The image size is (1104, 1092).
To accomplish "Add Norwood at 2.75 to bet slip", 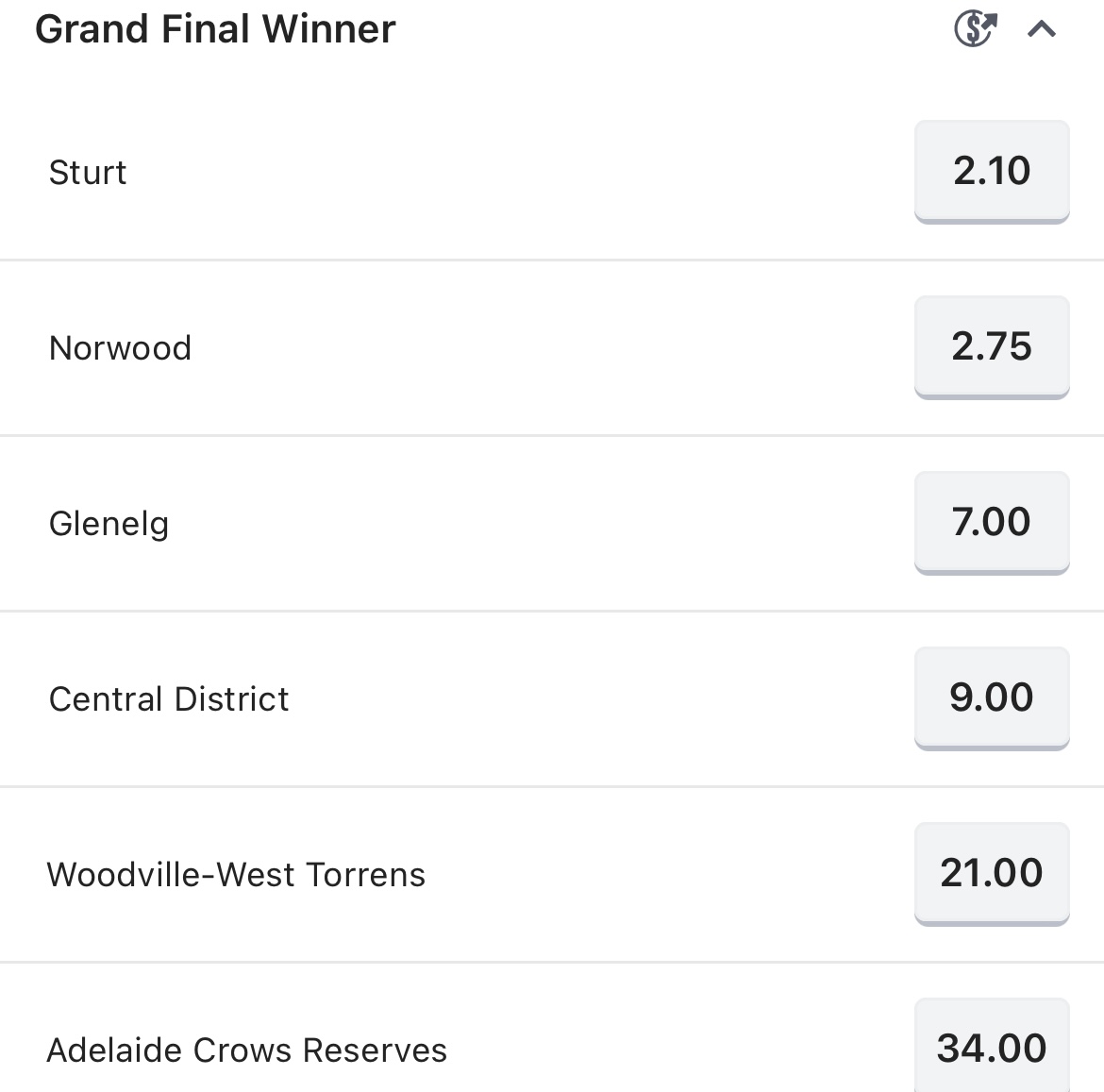I will [992, 346].
